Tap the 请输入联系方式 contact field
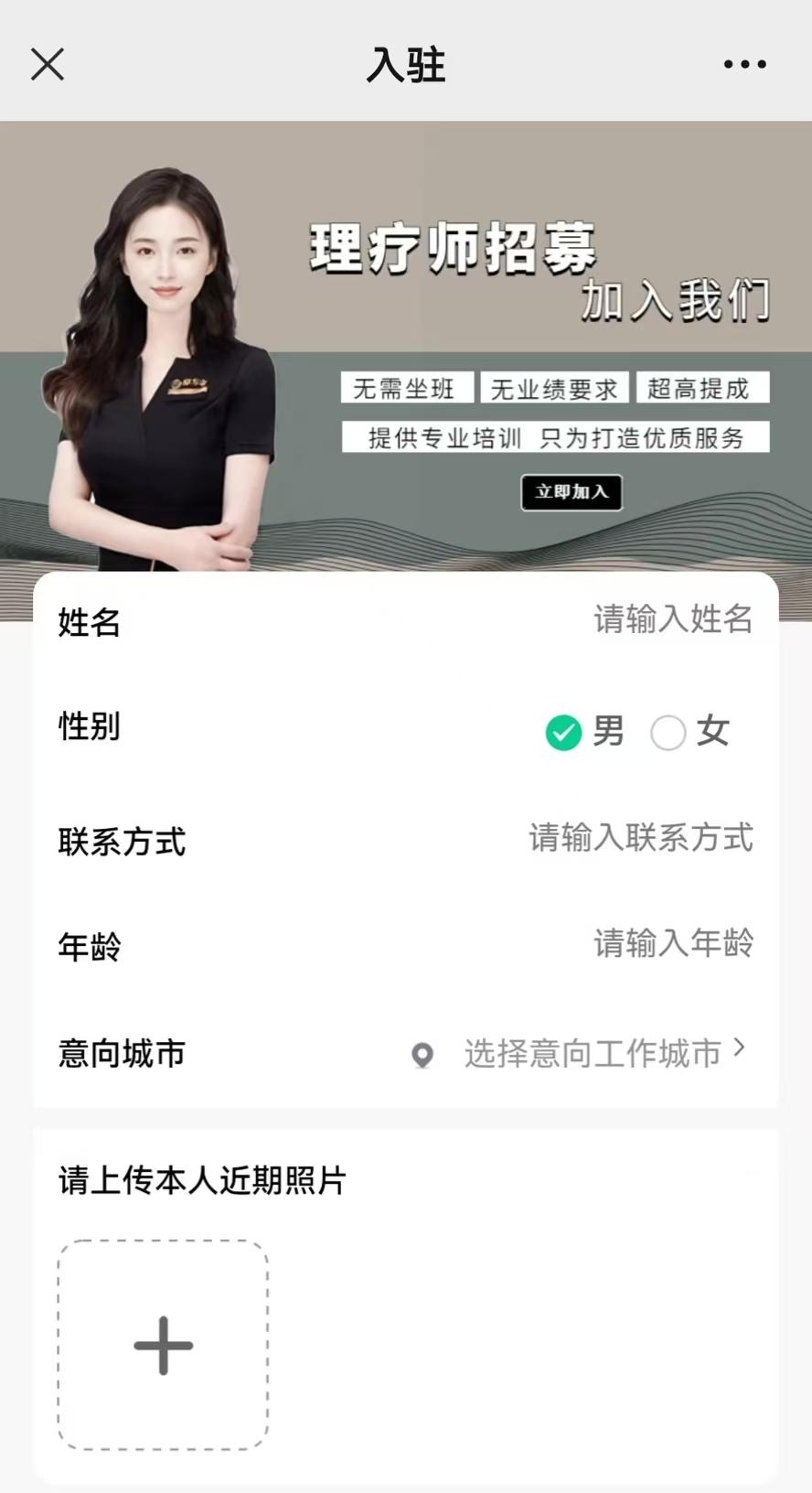Screen dimensions: 812x1493 (640, 838)
